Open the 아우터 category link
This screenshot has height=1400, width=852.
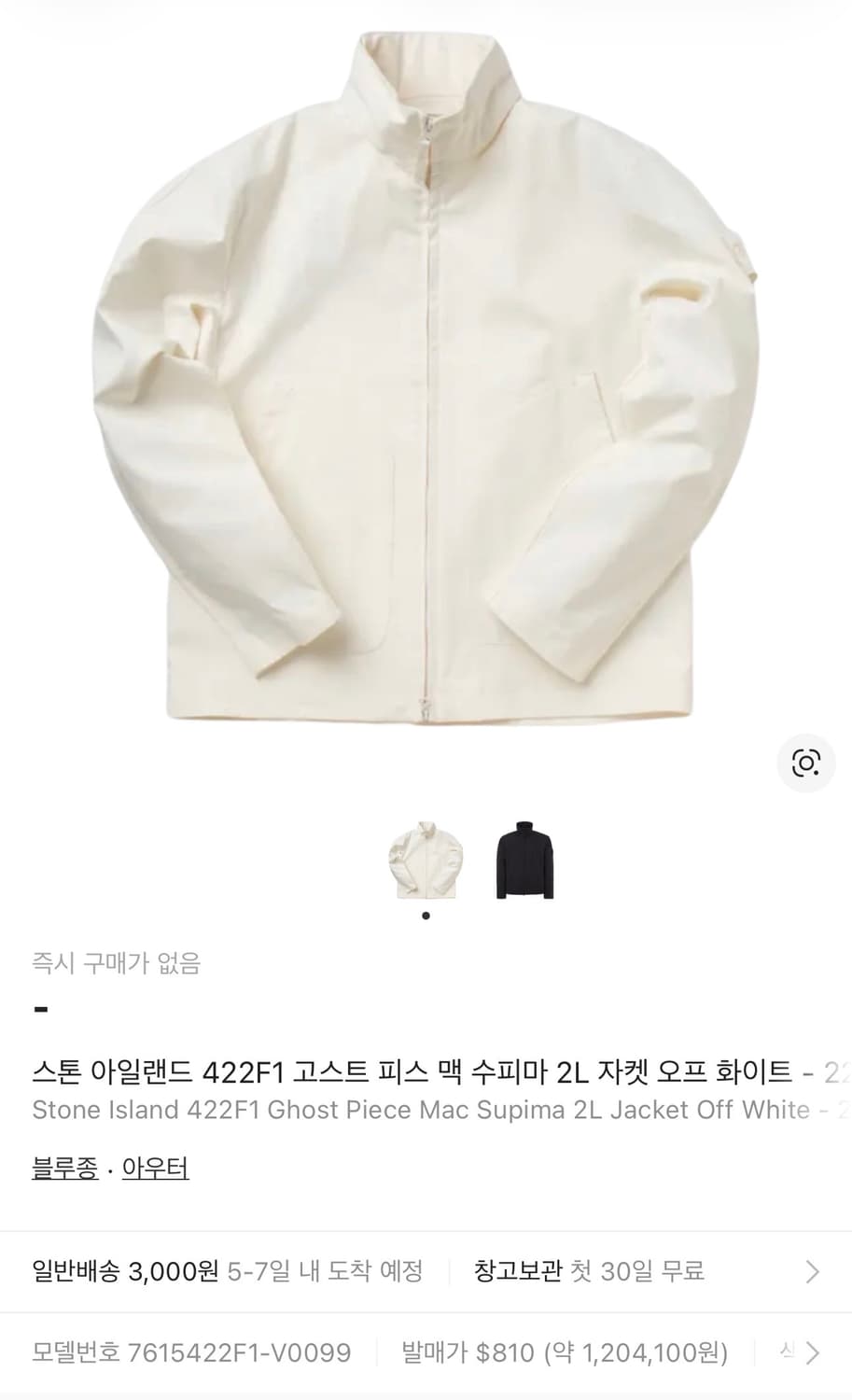(x=154, y=1168)
